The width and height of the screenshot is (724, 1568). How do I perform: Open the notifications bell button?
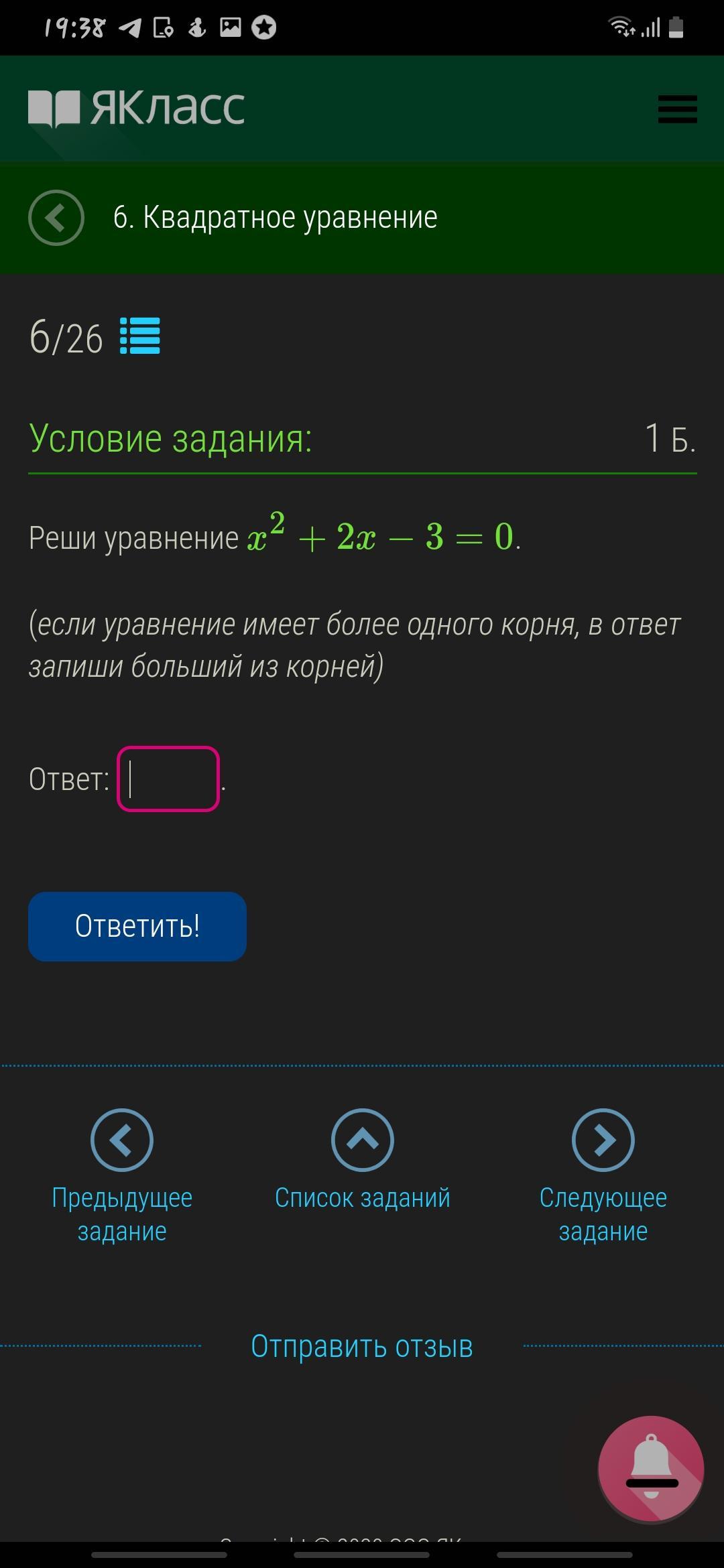click(x=650, y=1469)
